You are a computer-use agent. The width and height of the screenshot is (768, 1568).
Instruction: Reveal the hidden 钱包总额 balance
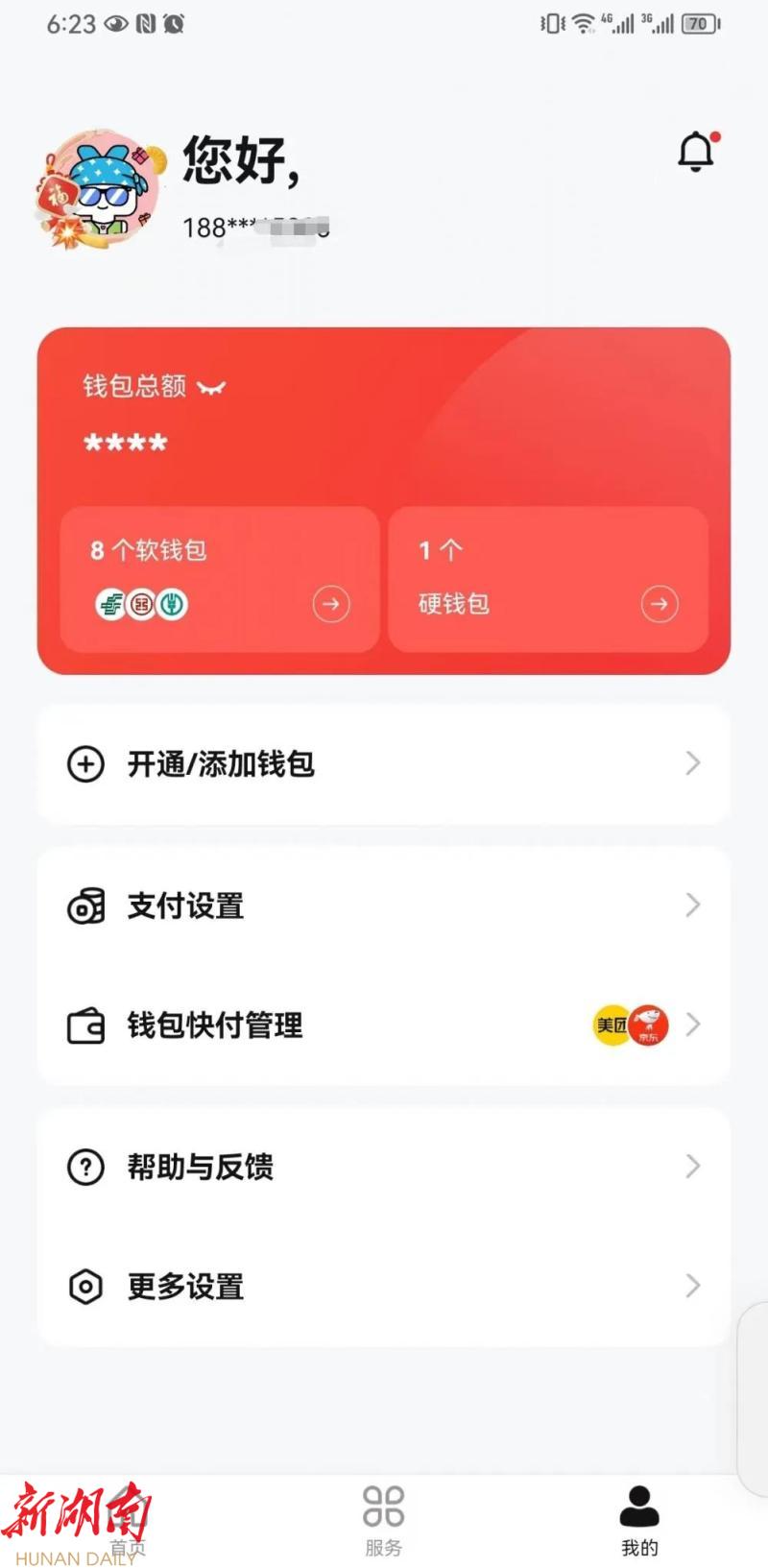click(x=211, y=388)
